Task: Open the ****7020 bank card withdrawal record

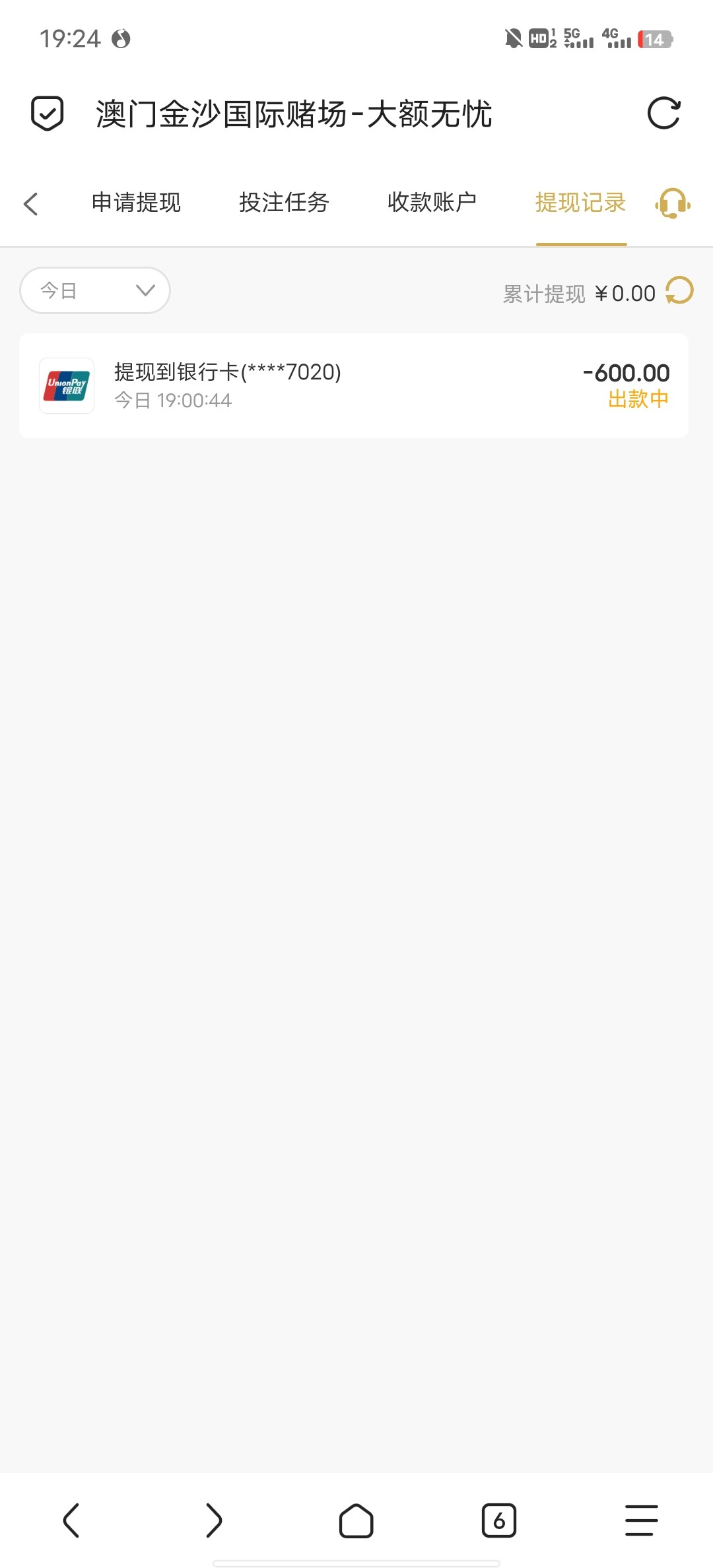Action: tap(354, 385)
